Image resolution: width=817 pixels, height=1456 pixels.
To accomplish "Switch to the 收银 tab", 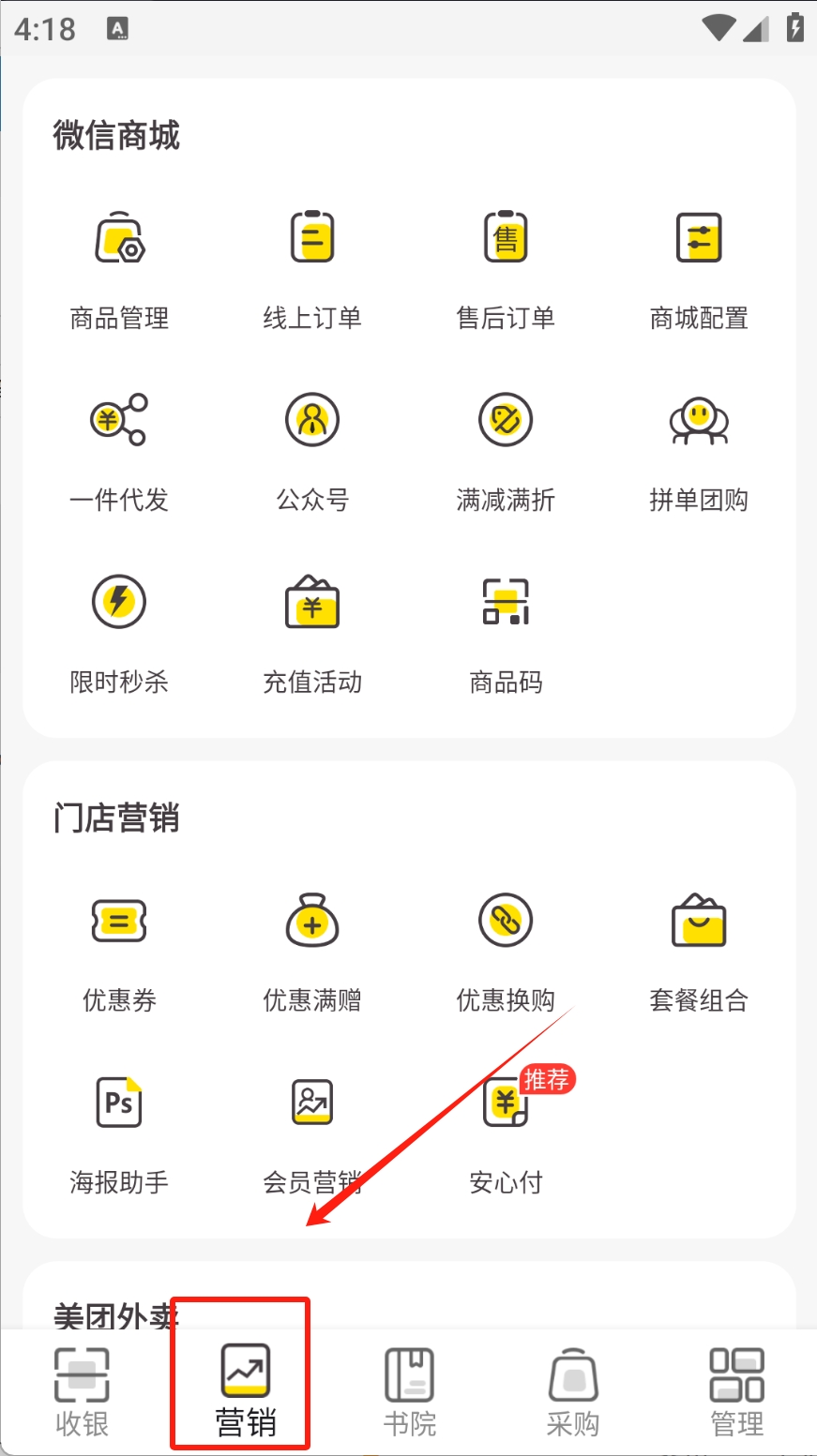I will coord(83,1391).
